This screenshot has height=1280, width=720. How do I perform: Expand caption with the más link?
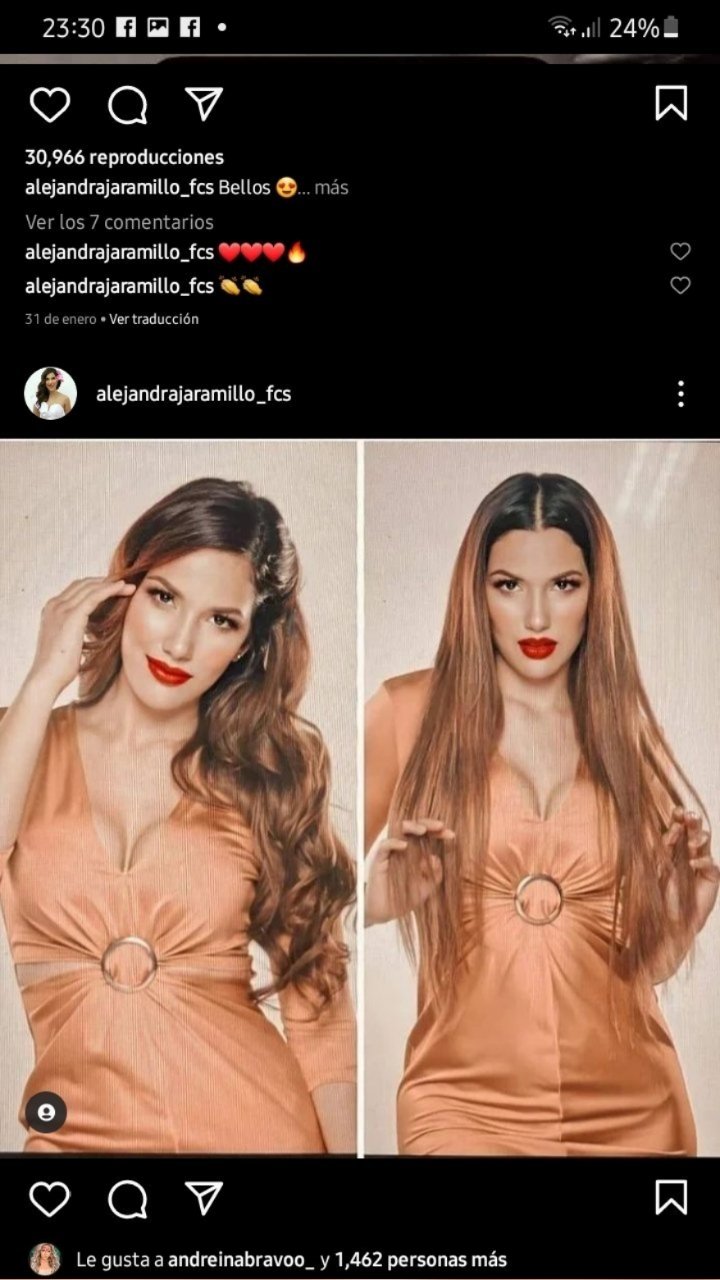(331, 187)
